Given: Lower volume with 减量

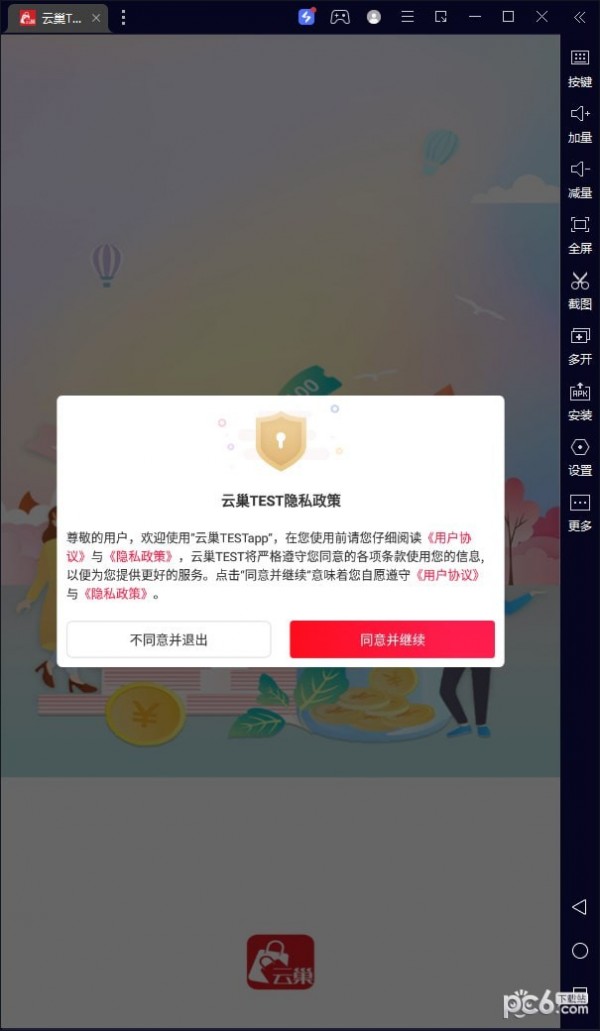Looking at the screenshot, I should [x=580, y=178].
